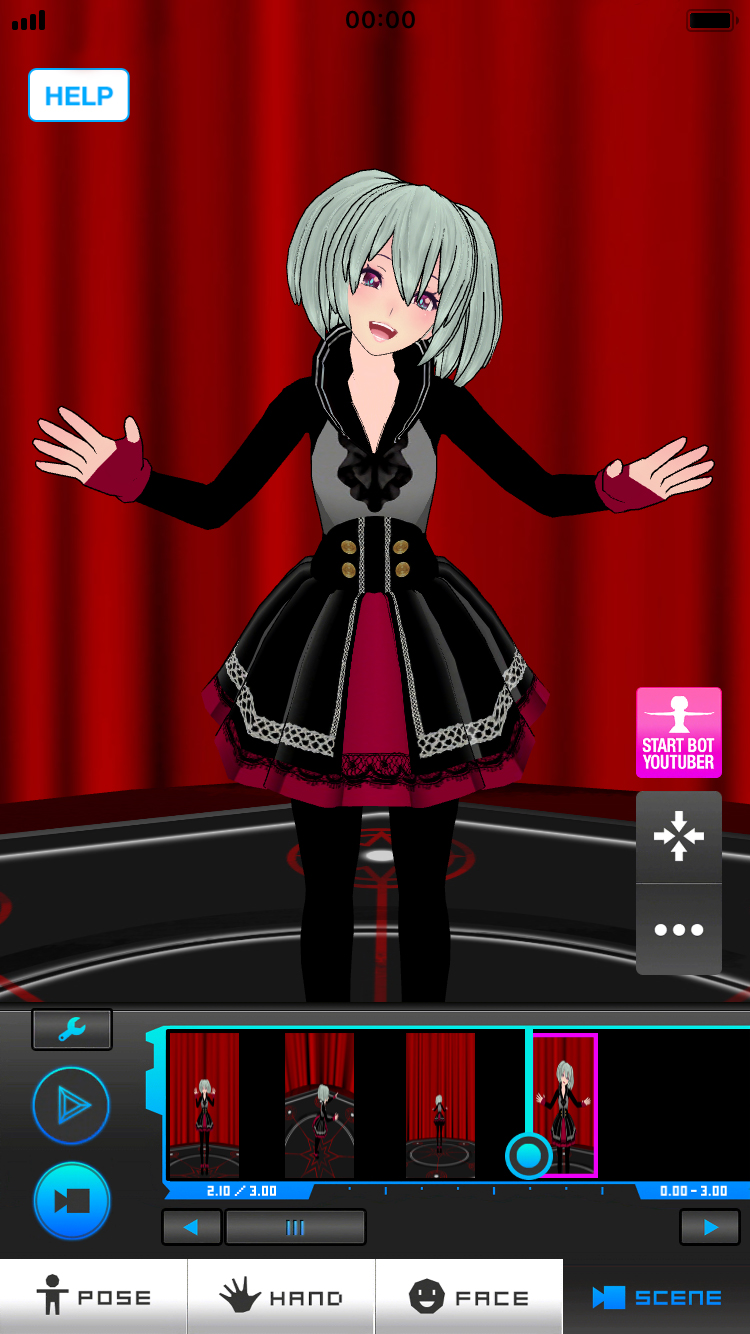Tap the circular timeline playhead marker
Viewport: 750px width, 1334px height.
(x=529, y=1156)
